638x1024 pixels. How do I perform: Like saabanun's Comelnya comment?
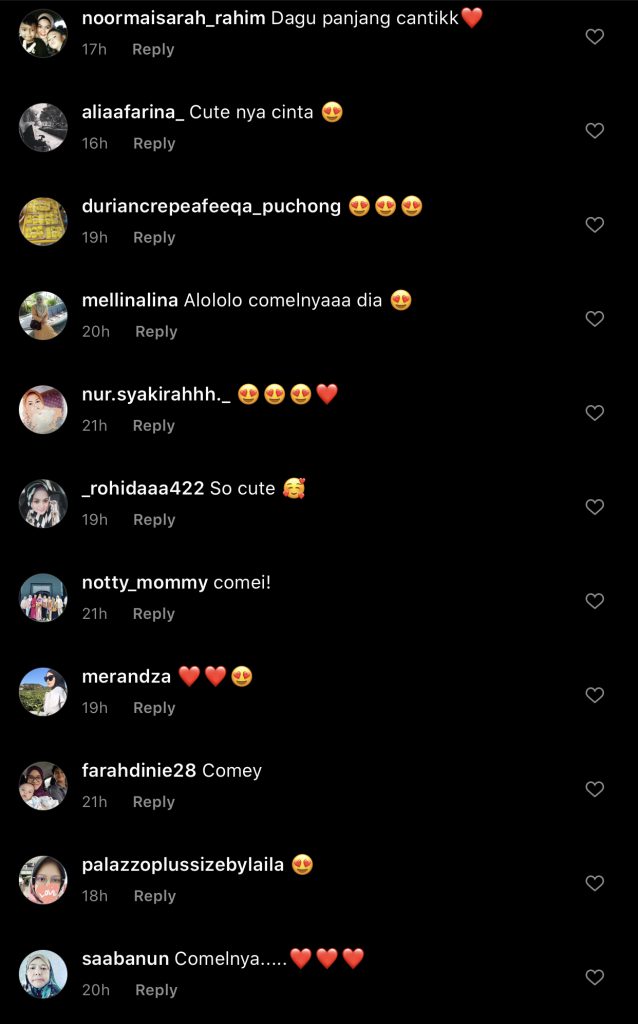tap(594, 977)
